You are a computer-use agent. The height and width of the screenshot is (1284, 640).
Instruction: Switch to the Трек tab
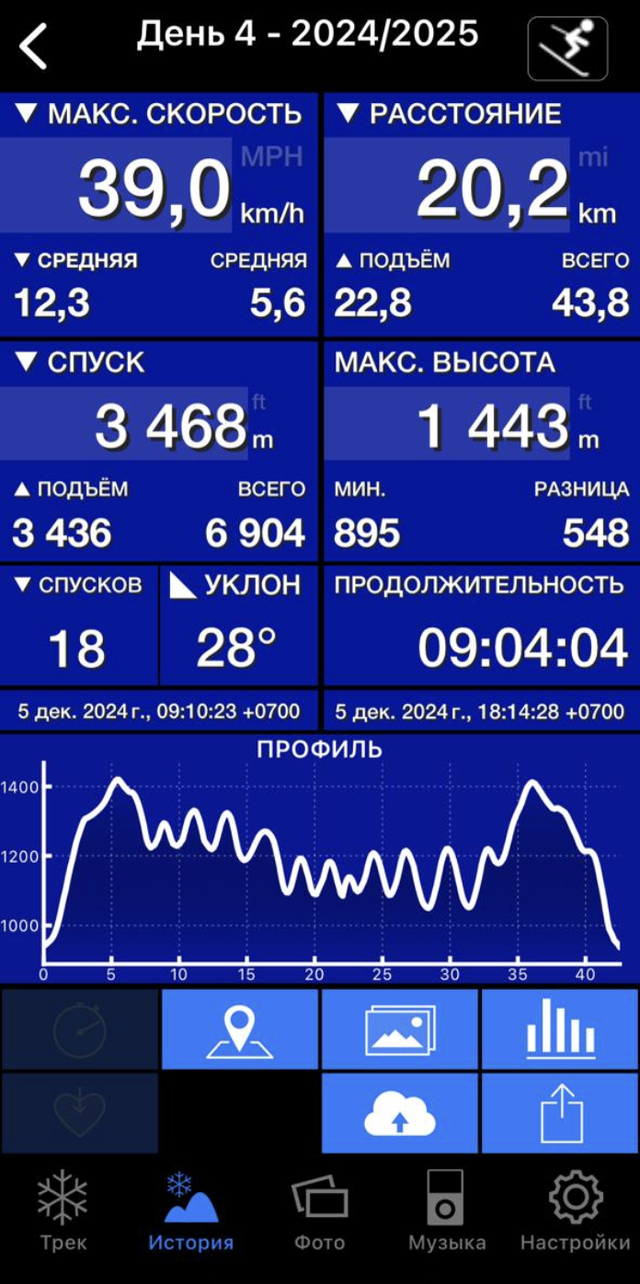point(63,1211)
